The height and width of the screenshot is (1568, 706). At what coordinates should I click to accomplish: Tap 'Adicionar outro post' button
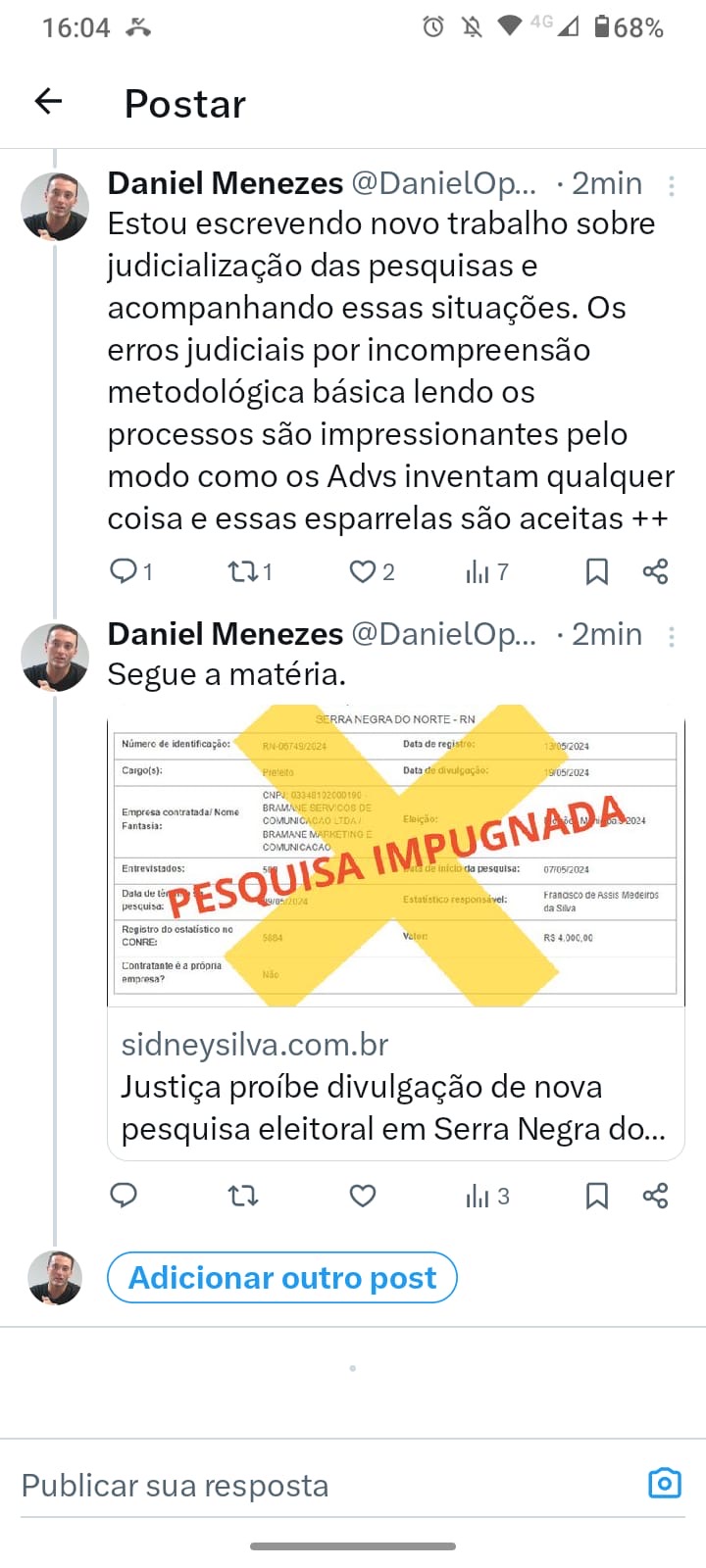pyautogui.click(x=282, y=1278)
